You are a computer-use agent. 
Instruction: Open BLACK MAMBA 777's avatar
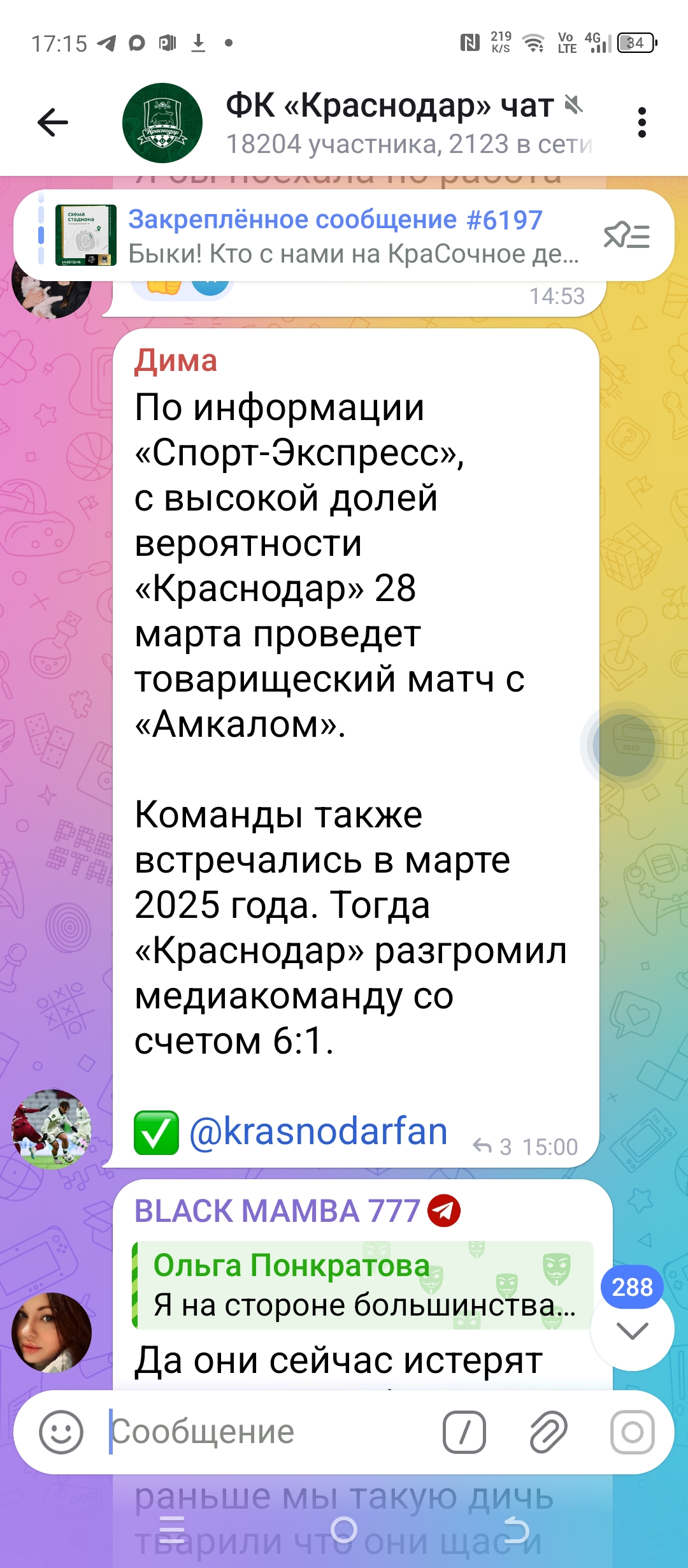pyautogui.click(x=52, y=1332)
